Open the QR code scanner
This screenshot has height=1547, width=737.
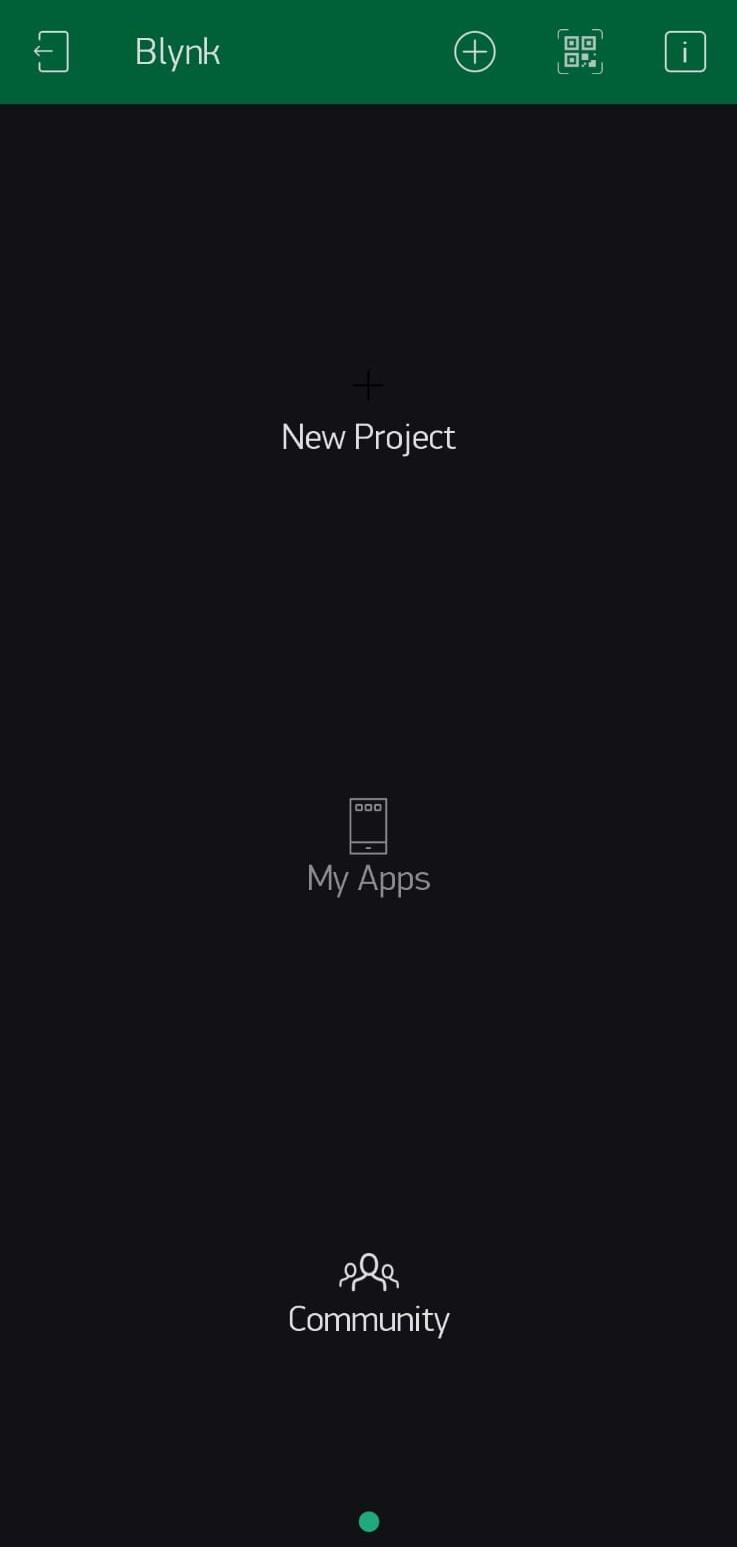coord(580,52)
